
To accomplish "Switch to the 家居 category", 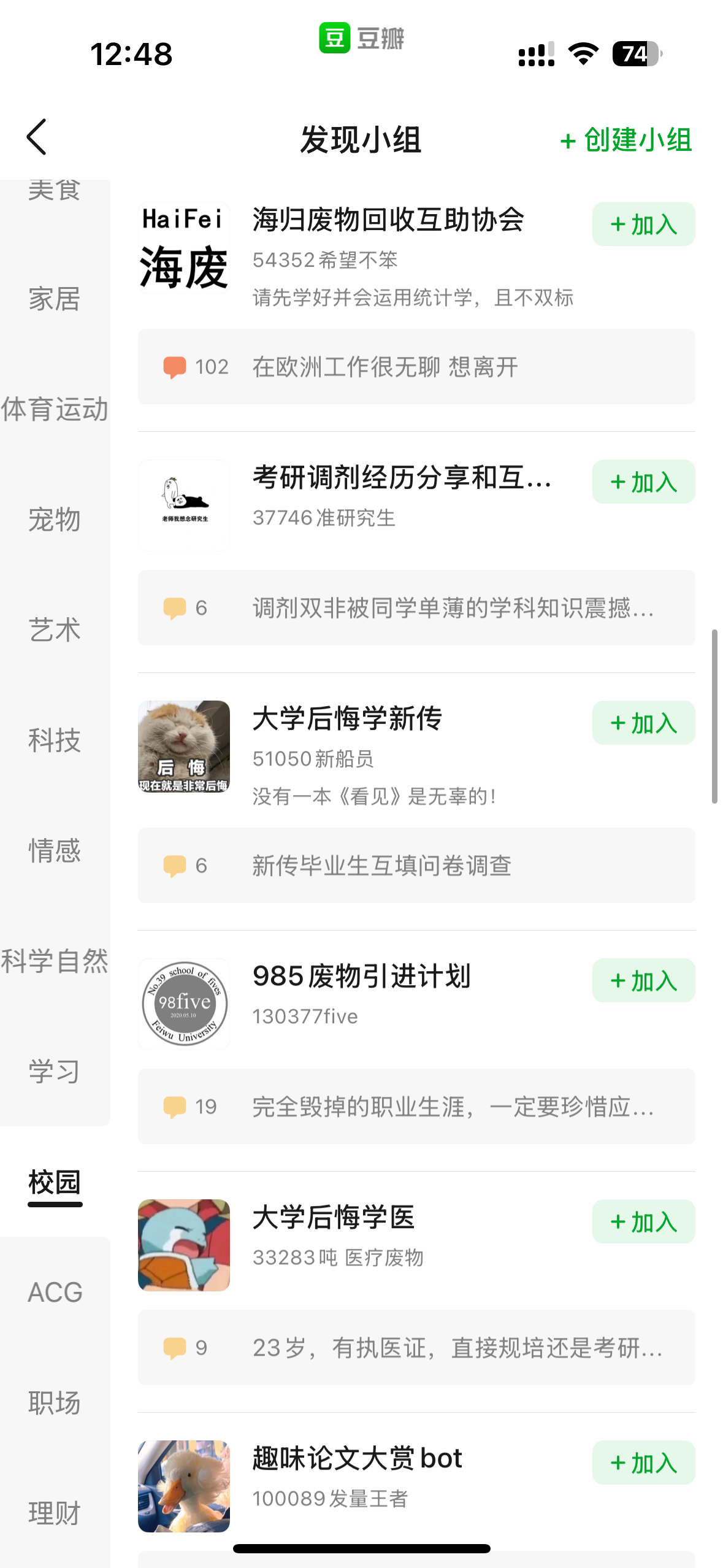I will tap(55, 299).
